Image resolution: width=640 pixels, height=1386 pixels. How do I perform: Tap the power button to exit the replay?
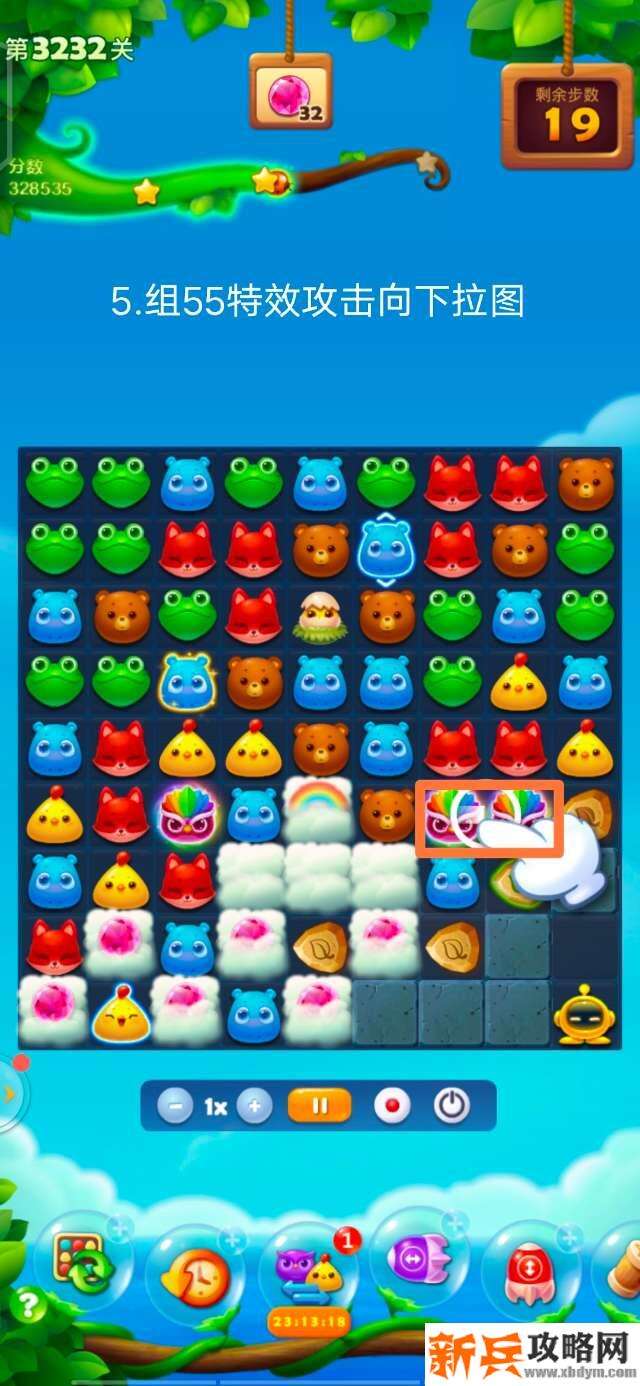pyautogui.click(x=452, y=1106)
